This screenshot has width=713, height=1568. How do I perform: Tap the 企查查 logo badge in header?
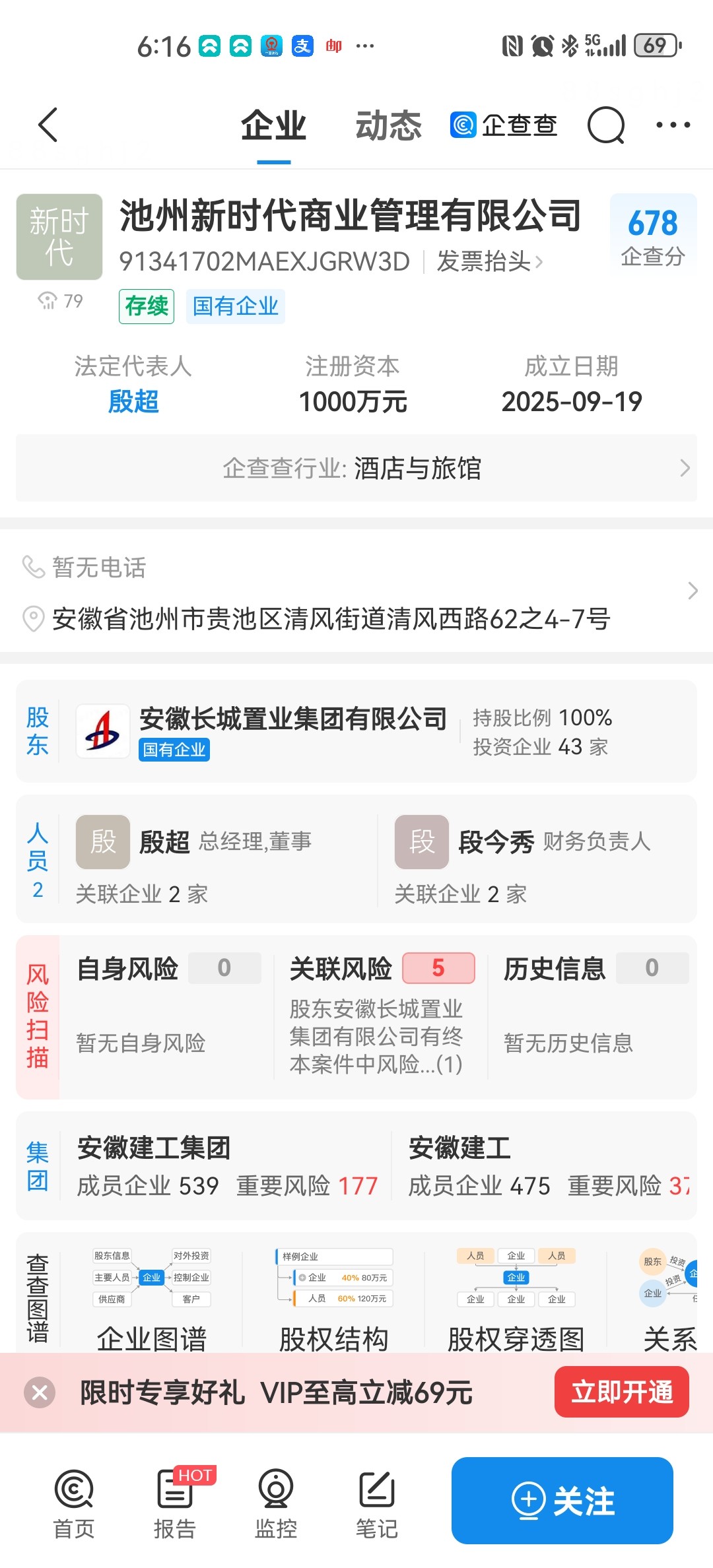tap(504, 125)
